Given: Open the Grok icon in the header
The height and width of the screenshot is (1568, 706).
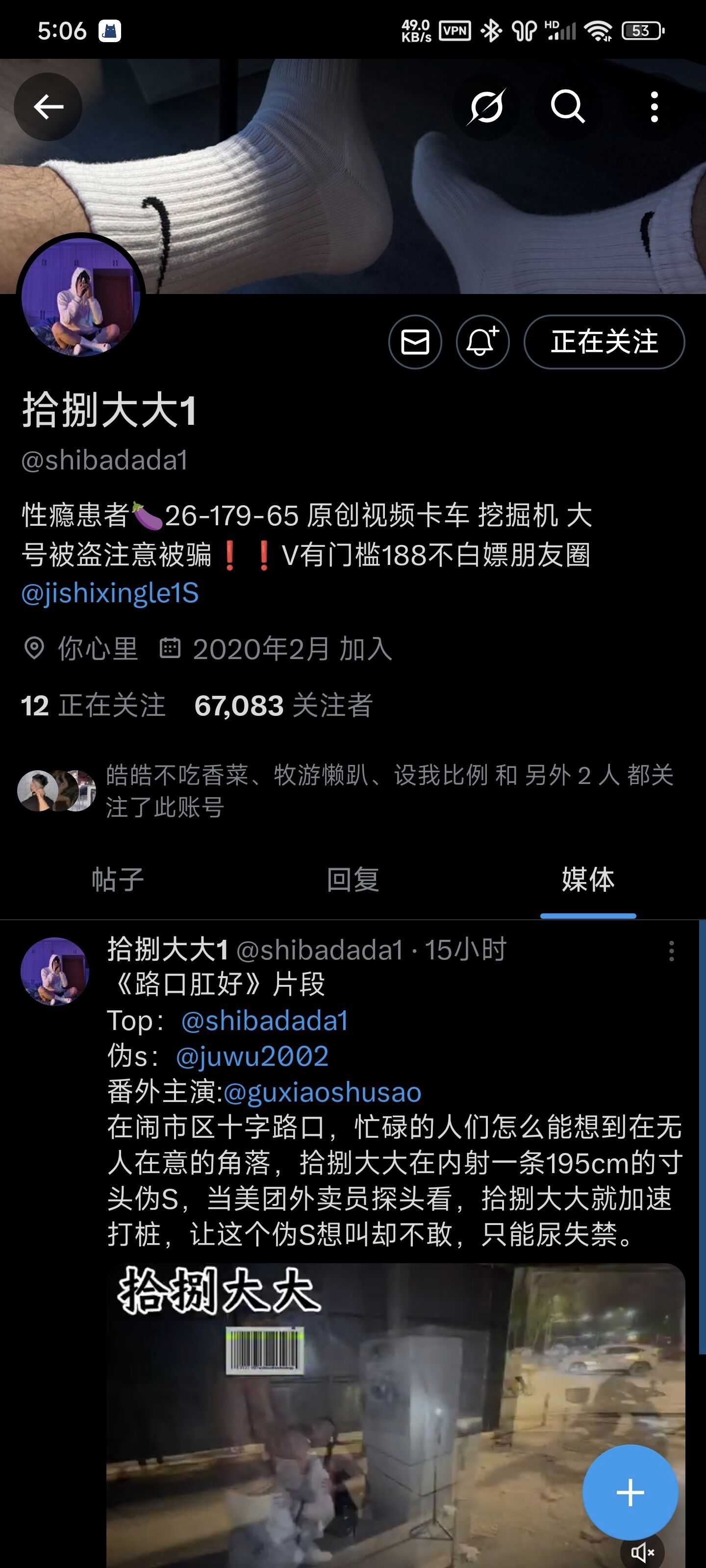Looking at the screenshot, I should (x=486, y=107).
